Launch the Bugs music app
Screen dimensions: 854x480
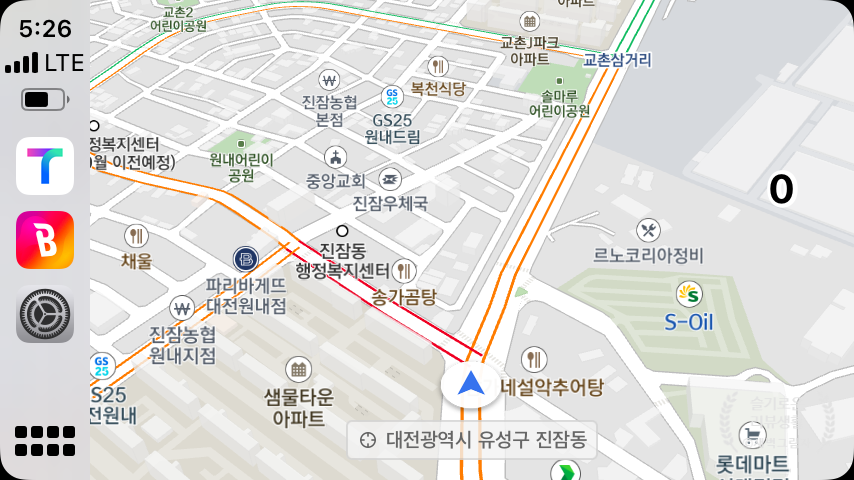pos(45,240)
